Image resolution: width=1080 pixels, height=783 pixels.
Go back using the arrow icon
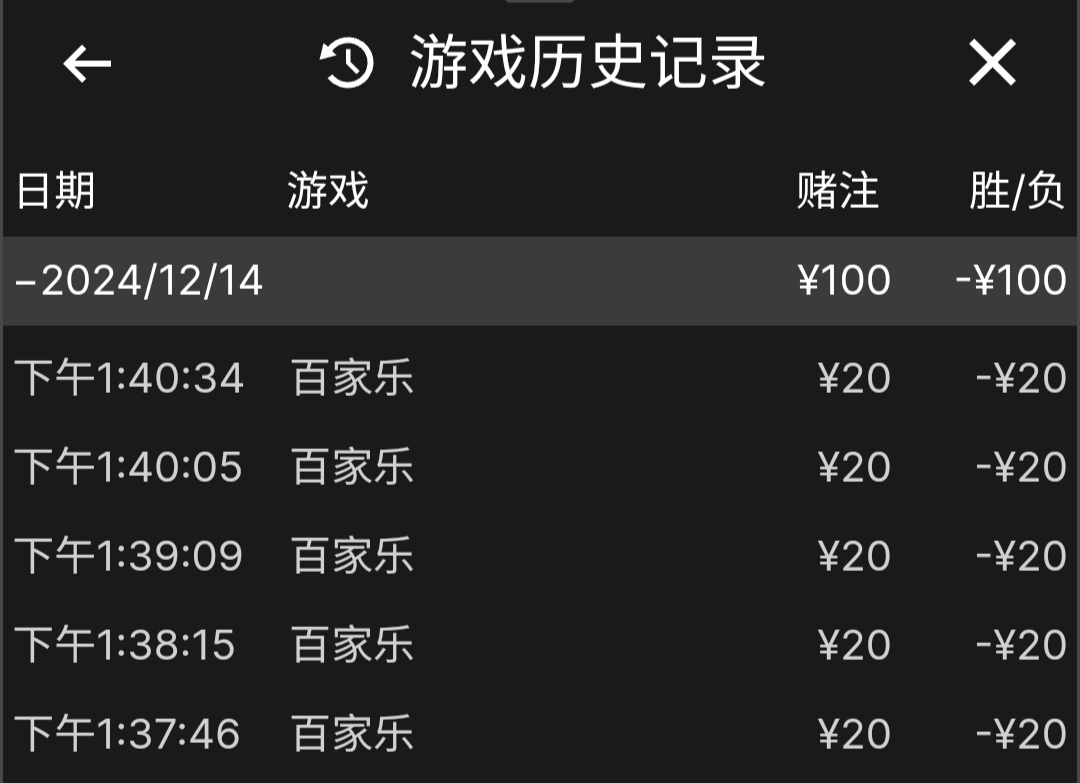(87, 64)
